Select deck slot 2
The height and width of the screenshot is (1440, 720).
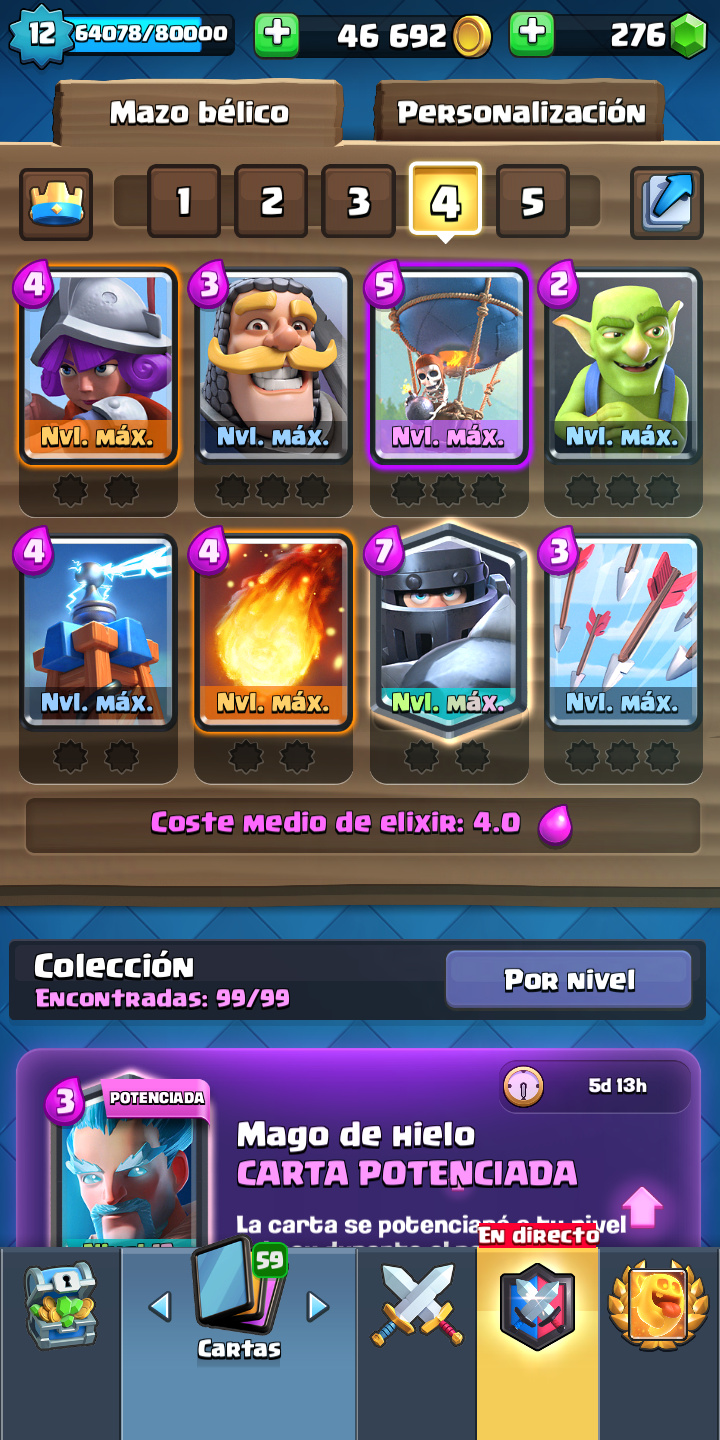coord(271,202)
